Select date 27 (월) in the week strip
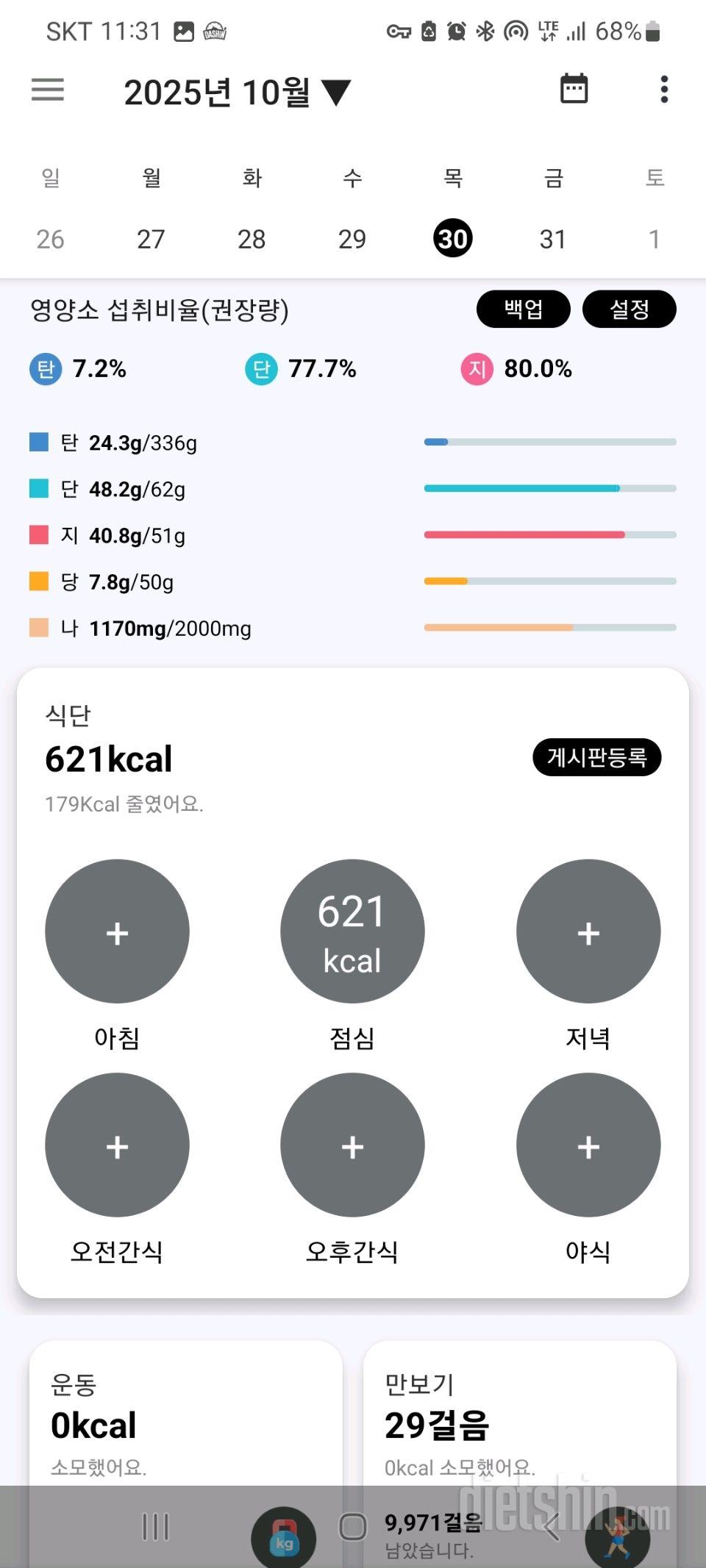 151,239
